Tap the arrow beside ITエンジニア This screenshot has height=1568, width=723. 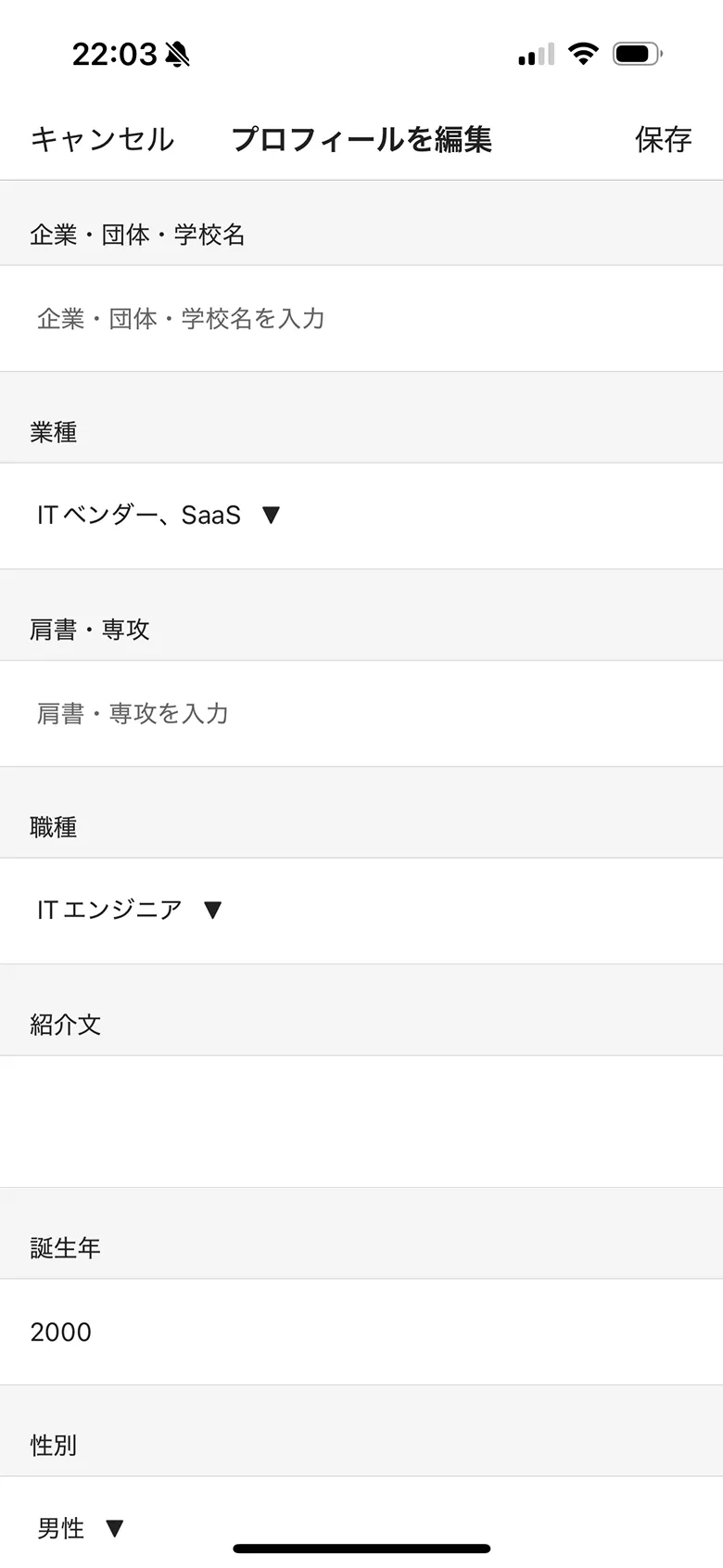coord(210,911)
